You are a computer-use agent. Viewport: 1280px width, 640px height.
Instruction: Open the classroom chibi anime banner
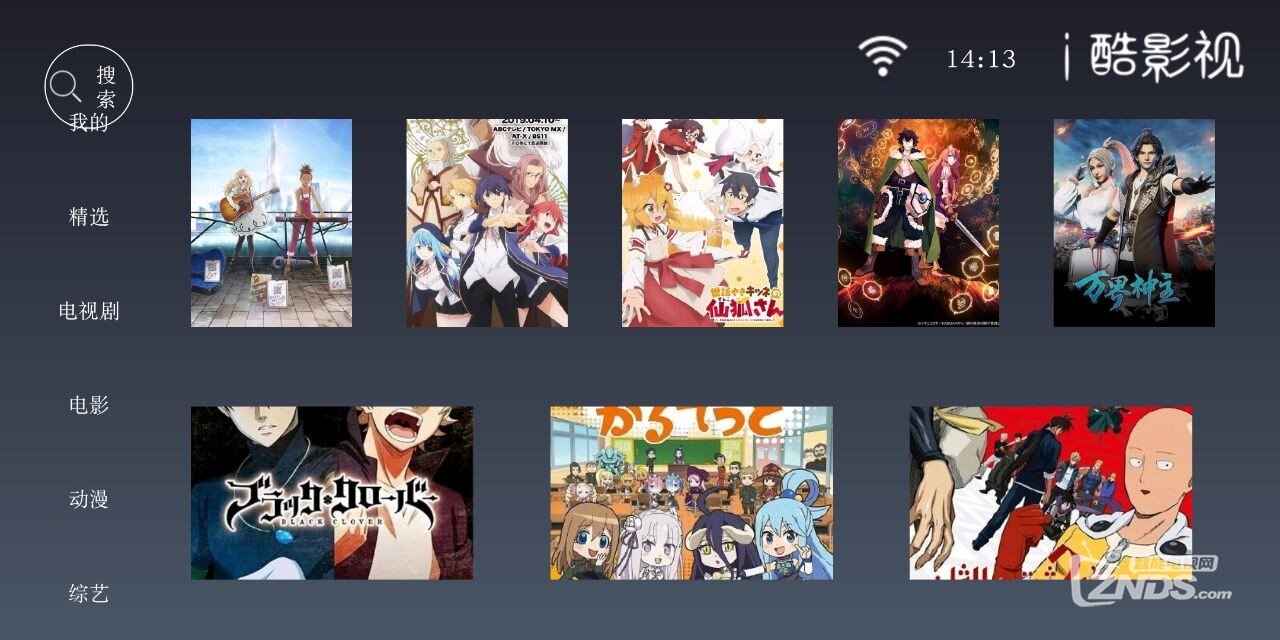(x=691, y=493)
